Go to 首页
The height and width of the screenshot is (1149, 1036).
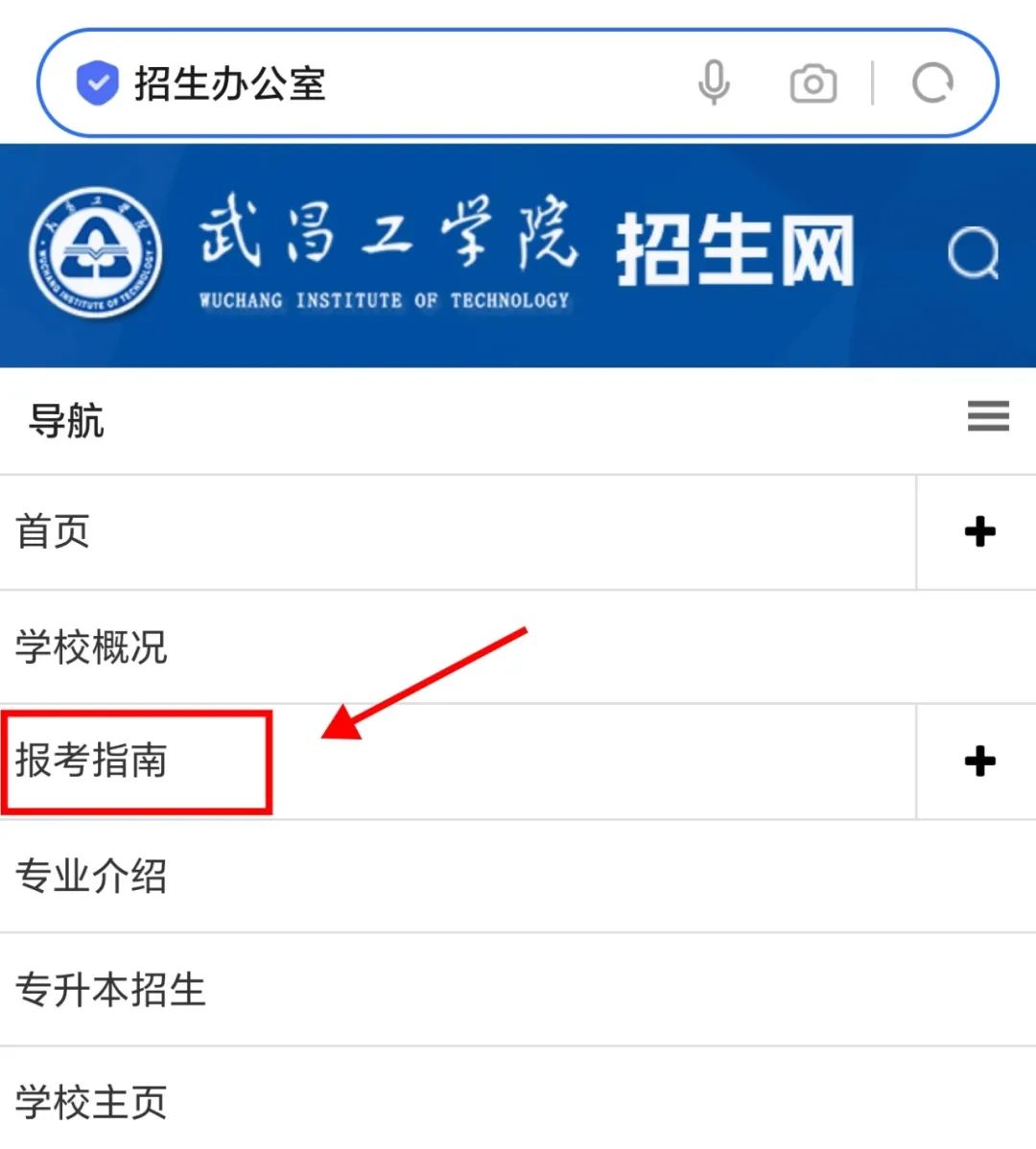pos(54,531)
